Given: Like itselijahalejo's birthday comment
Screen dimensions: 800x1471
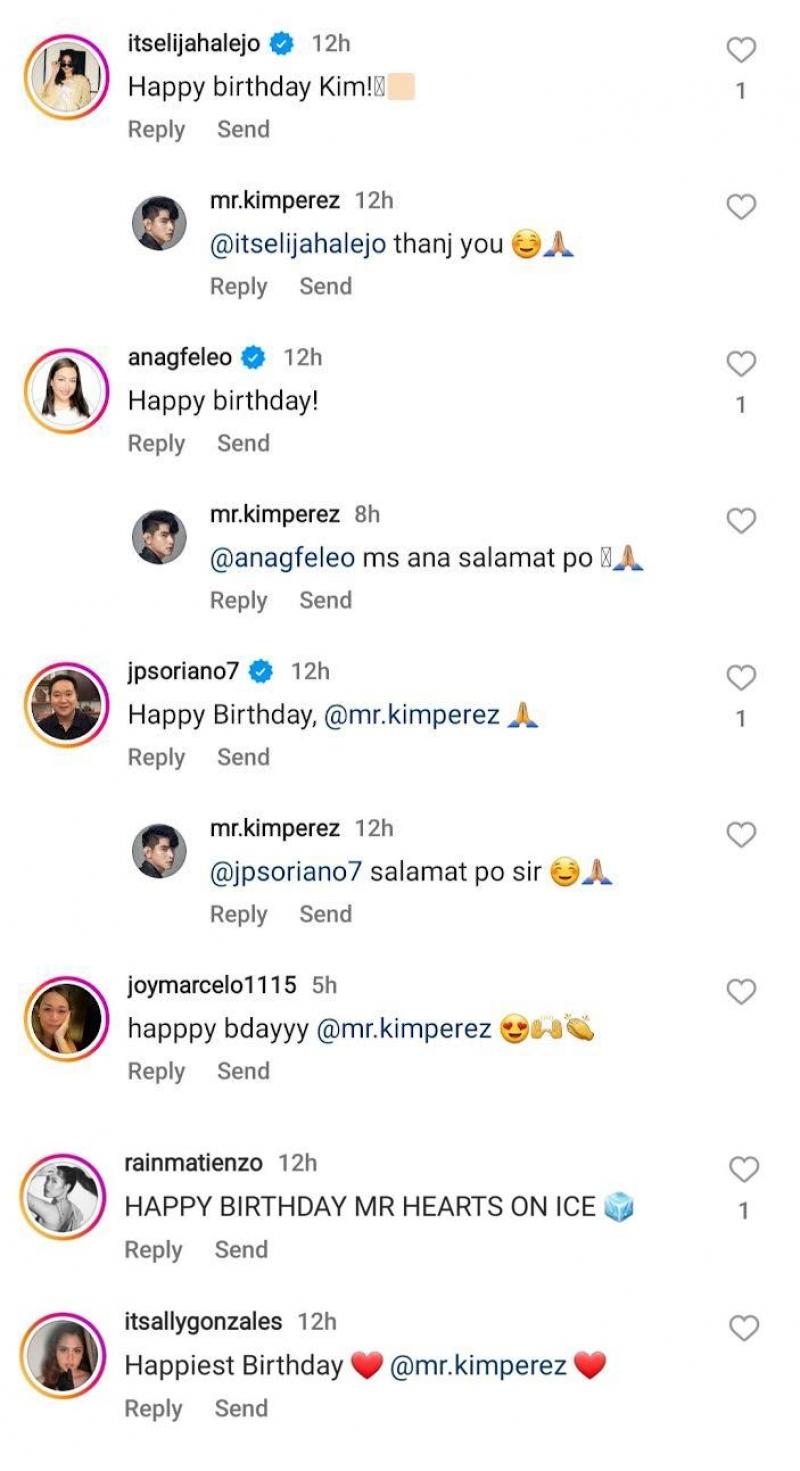Looking at the screenshot, I should [x=741, y=50].
